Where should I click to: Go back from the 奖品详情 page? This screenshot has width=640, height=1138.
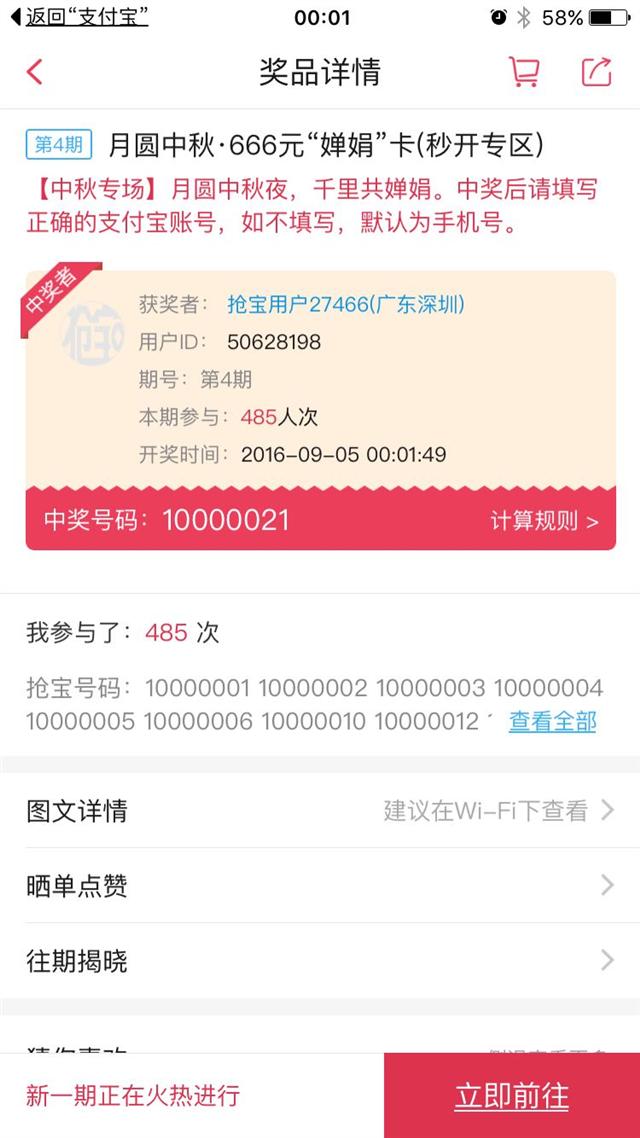click(34, 73)
